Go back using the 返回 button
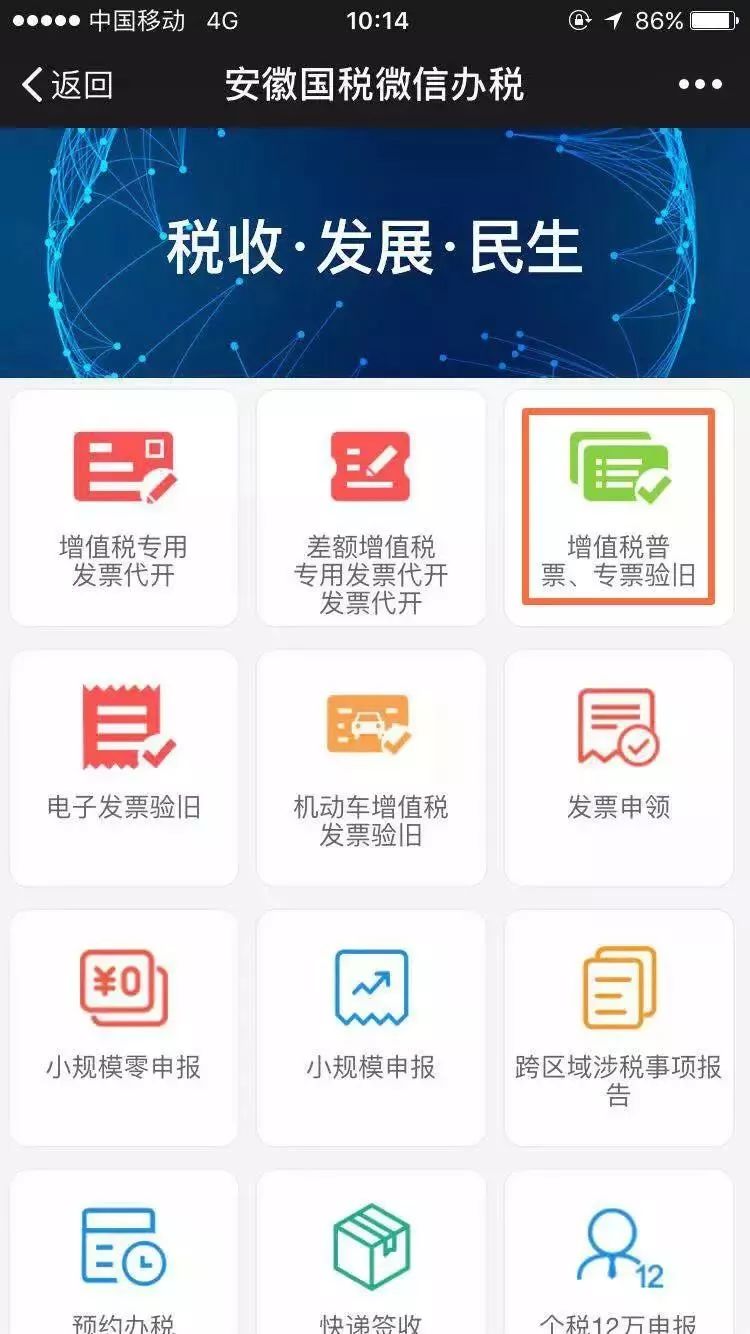The image size is (750, 1334). pyautogui.click(x=68, y=85)
